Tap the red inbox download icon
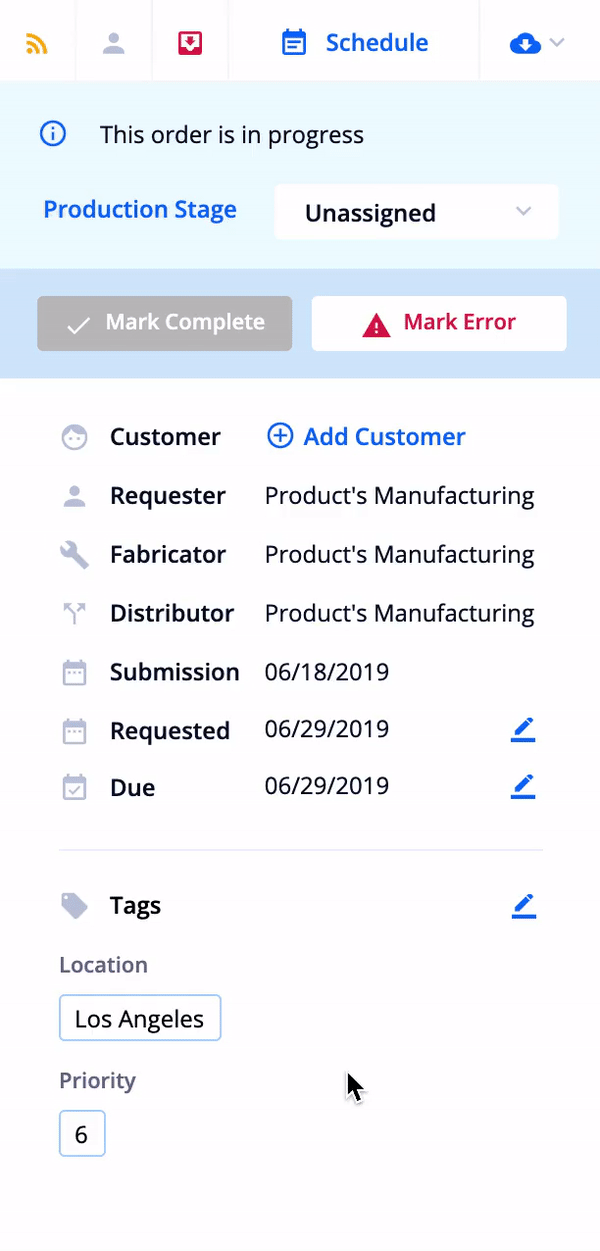This screenshot has height=1251, width=600. [x=190, y=43]
